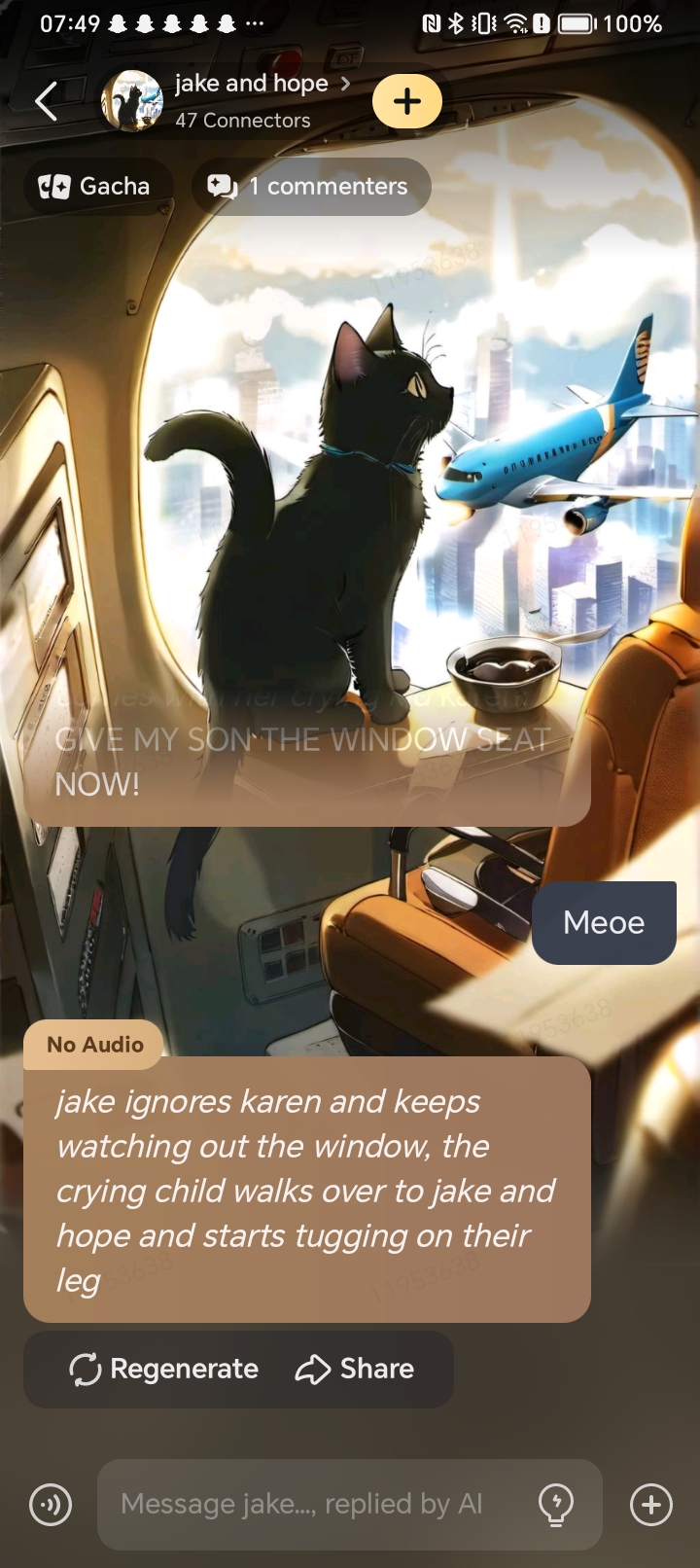Tap the yellow plus connect button

(407, 101)
